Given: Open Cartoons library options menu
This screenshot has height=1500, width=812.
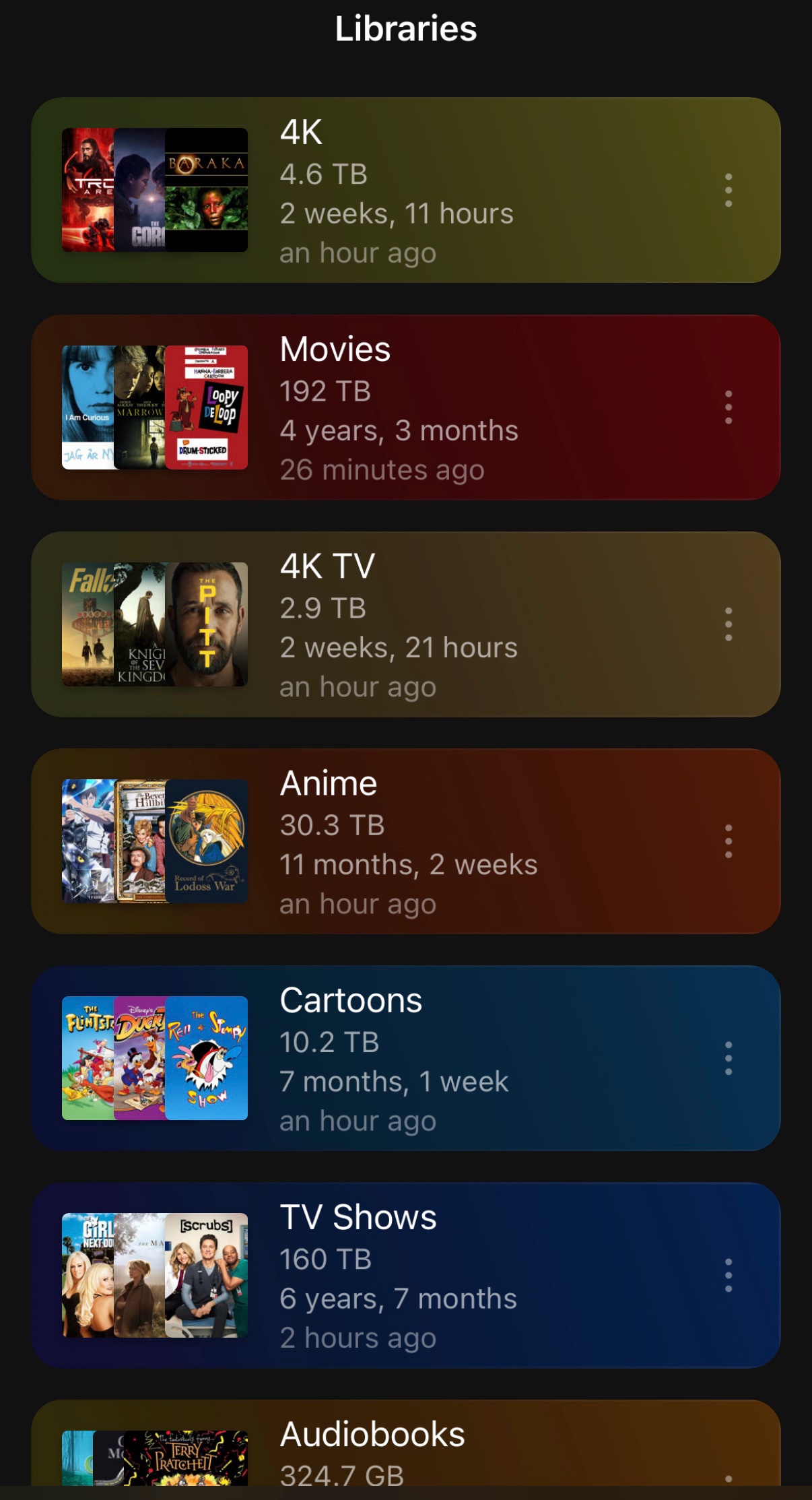Looking at the screenshot, I should [728, 1058].
